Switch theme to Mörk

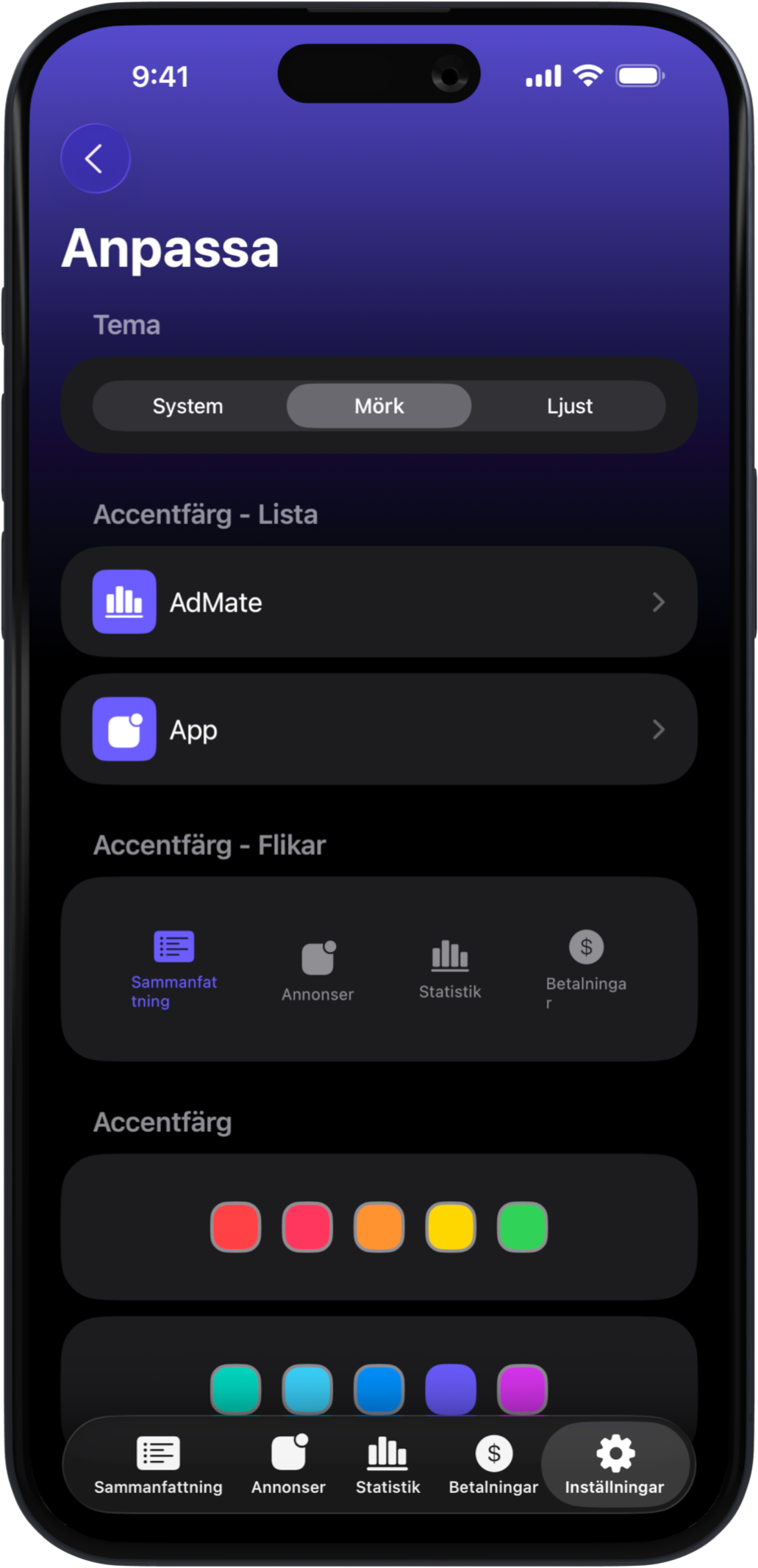pos(379,406)
